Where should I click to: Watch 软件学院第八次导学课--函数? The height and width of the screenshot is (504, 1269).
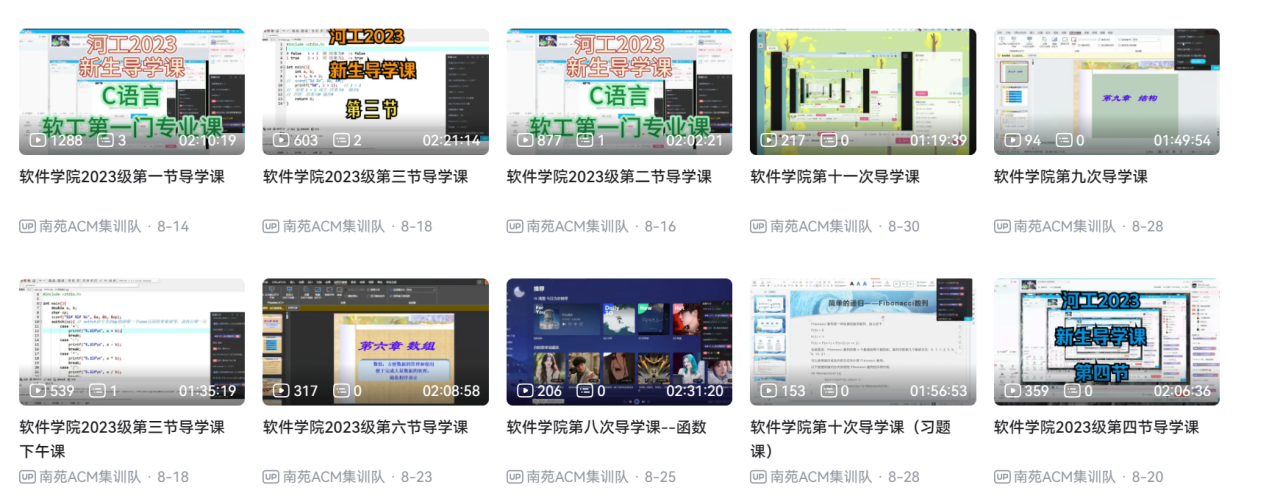(619, 342)
